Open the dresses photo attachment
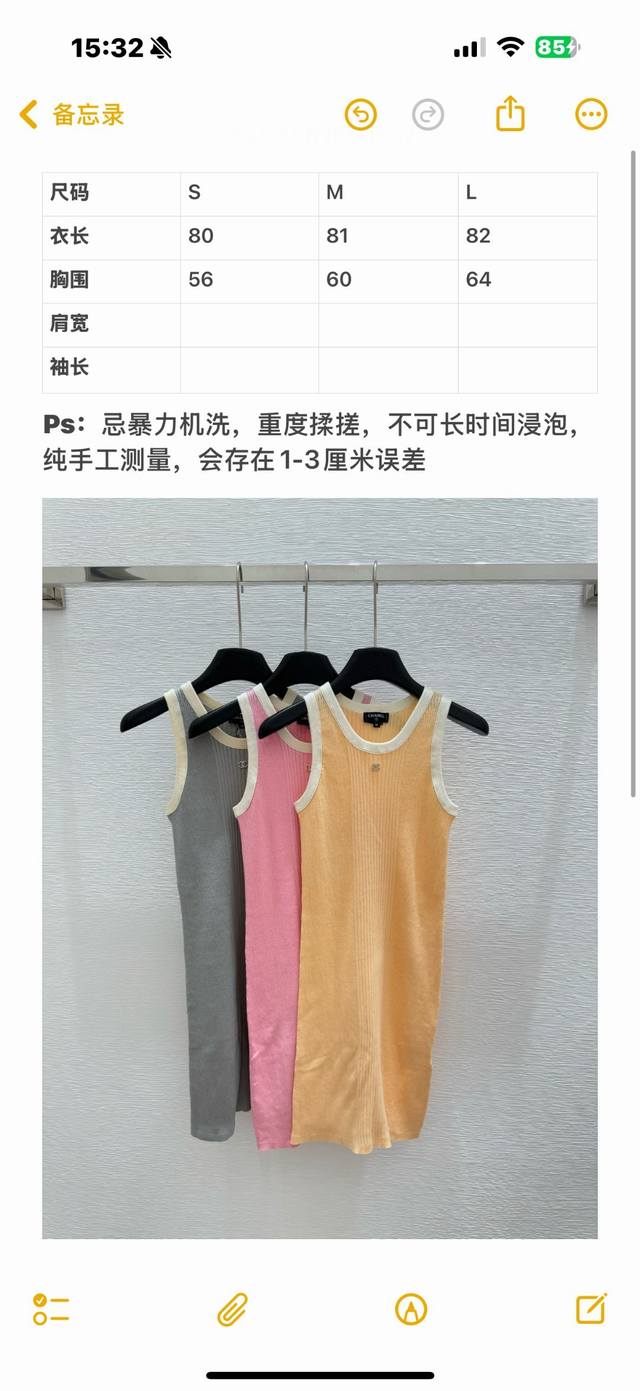 (320, 868)
